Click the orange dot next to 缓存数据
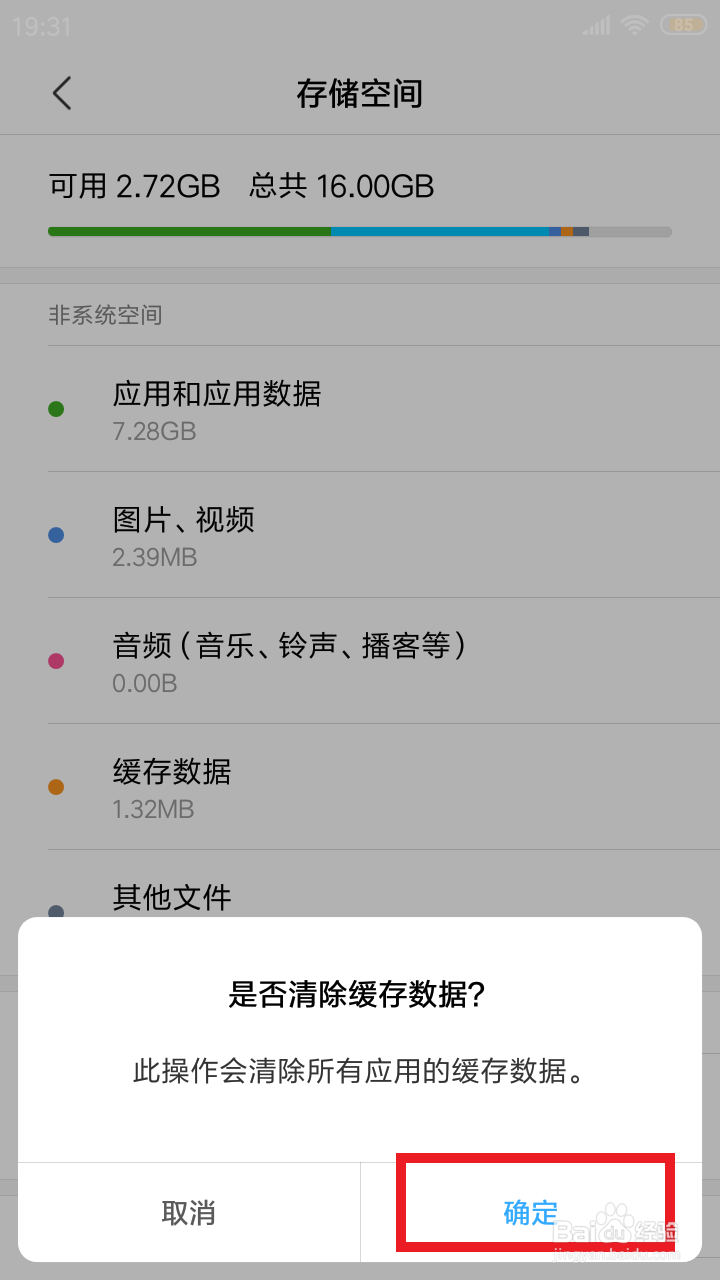Screen dimensions: 720x1280 tap(57, 787)
